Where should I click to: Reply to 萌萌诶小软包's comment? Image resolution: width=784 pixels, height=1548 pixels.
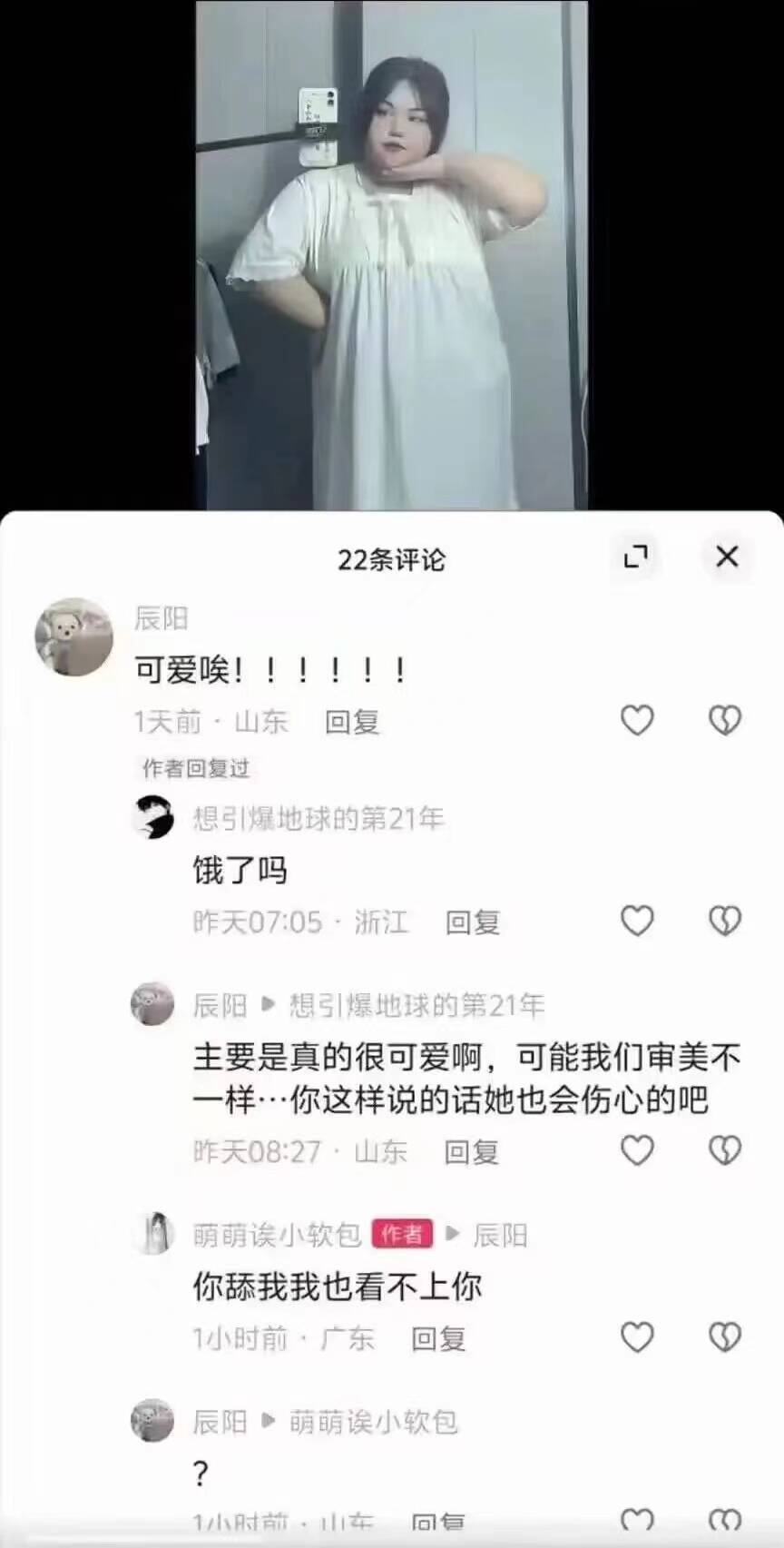pyautogui.click(x=438, y=1338)
